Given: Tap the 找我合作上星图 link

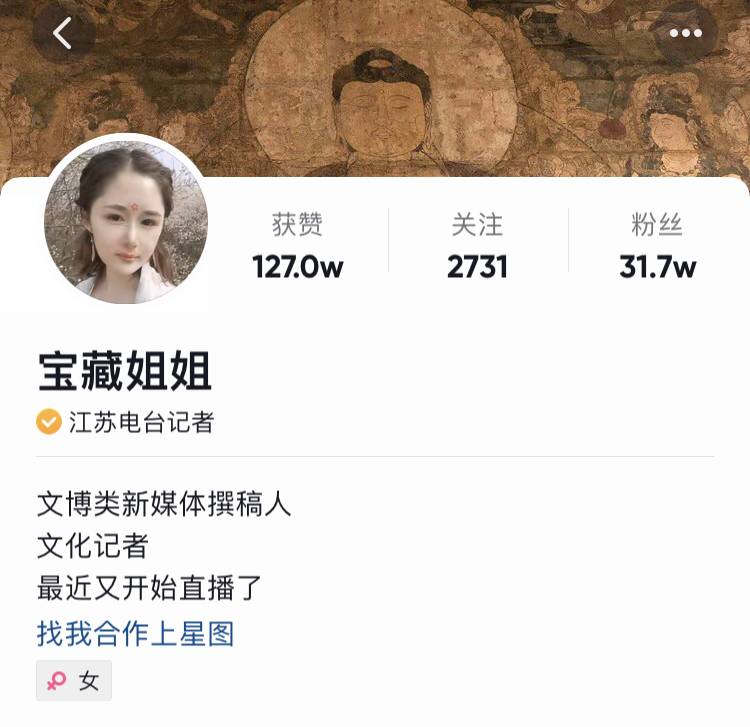Looking at the screenshot, I should pos(135,633).
